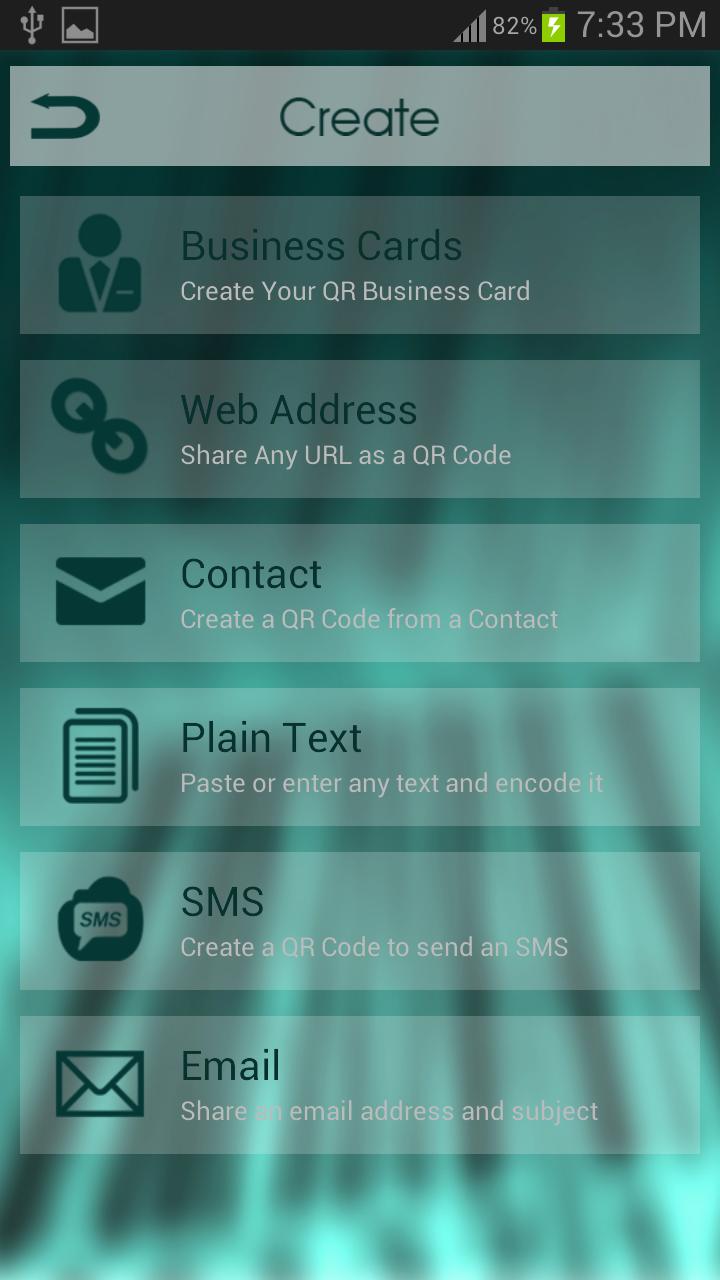This screenshot has height=1280, width=720.
Task: Tap the USB connection icon in status bar
Action: pyautogui.click(x=30, y=25)
